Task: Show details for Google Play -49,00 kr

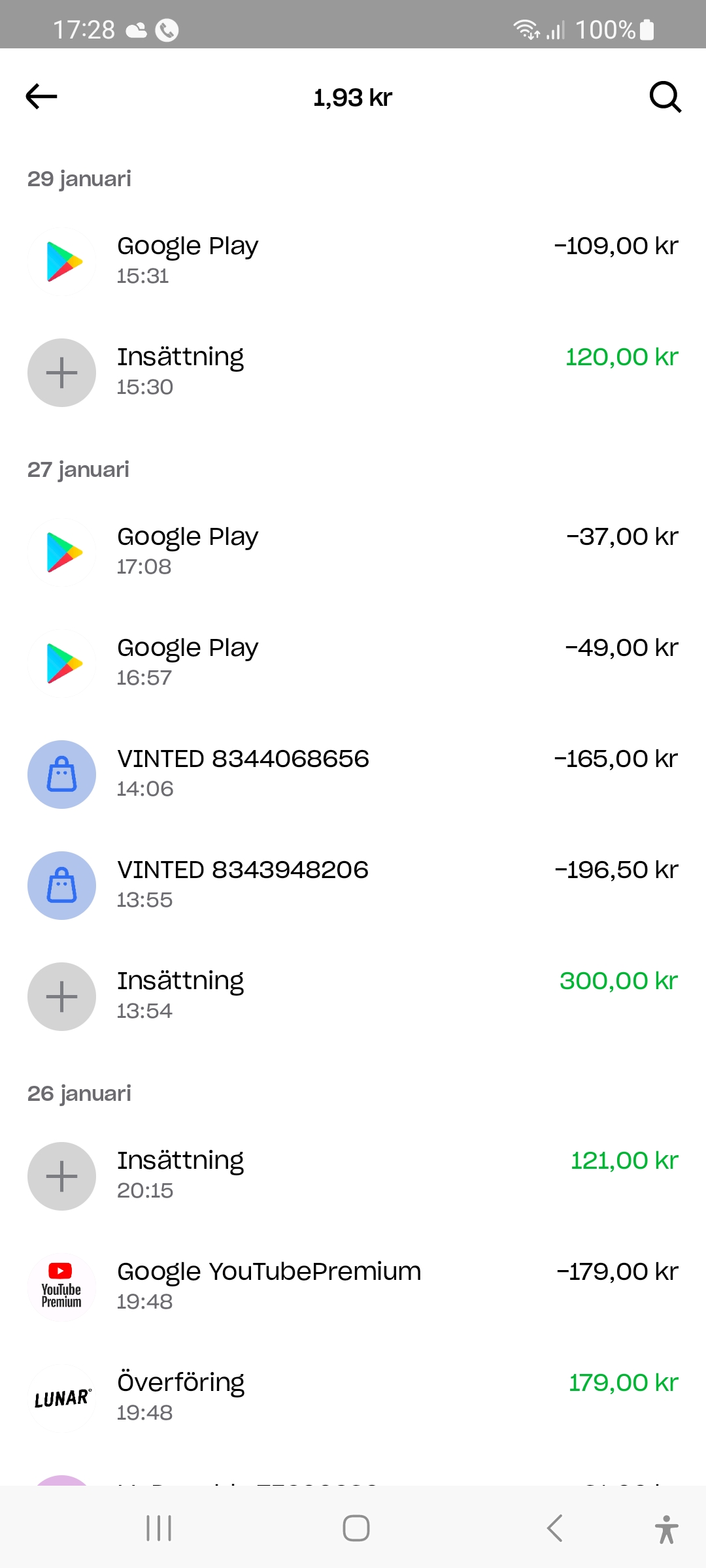Action: 353,662
